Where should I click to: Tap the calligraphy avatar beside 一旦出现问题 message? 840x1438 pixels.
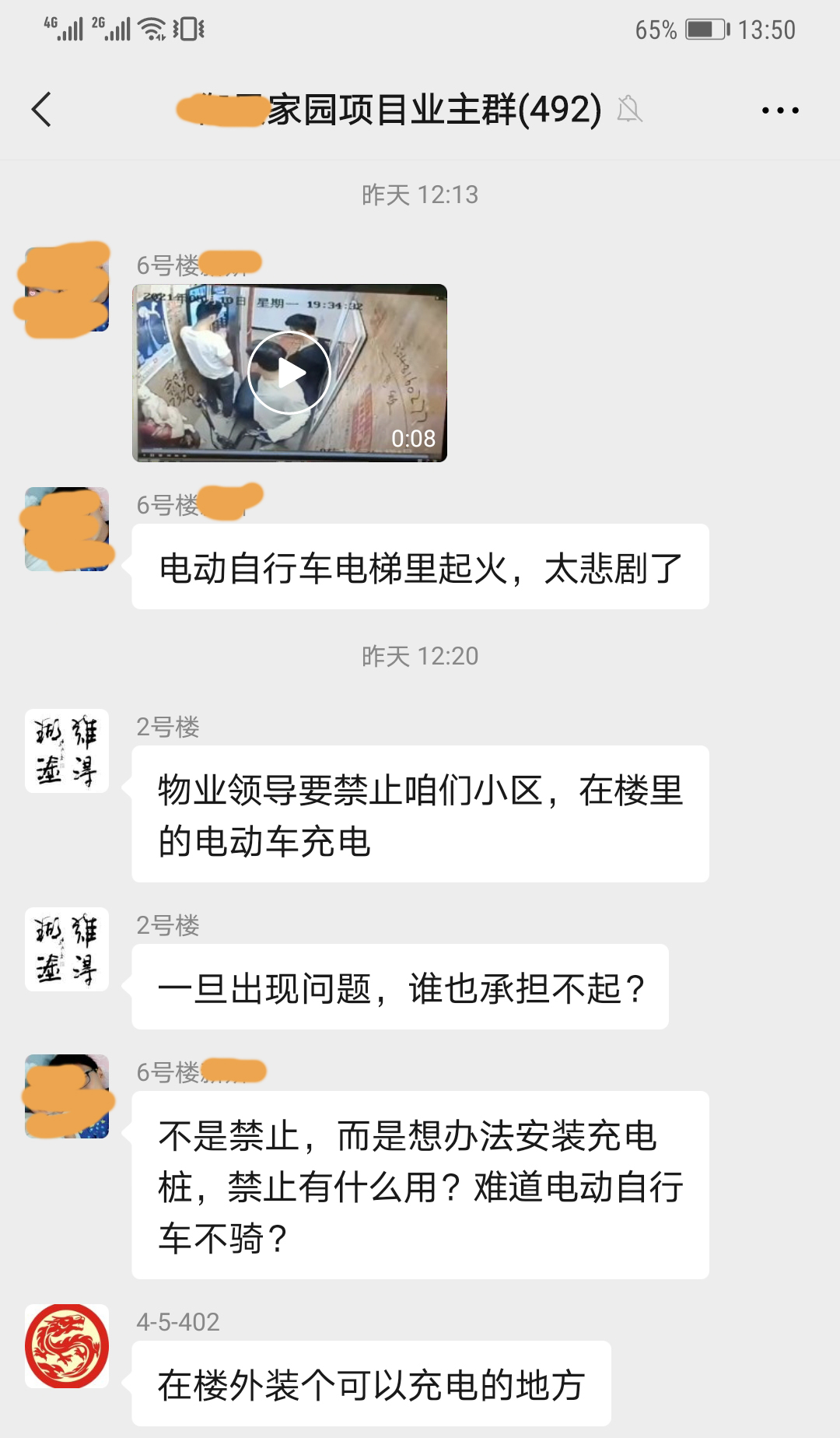click(67, 949)
